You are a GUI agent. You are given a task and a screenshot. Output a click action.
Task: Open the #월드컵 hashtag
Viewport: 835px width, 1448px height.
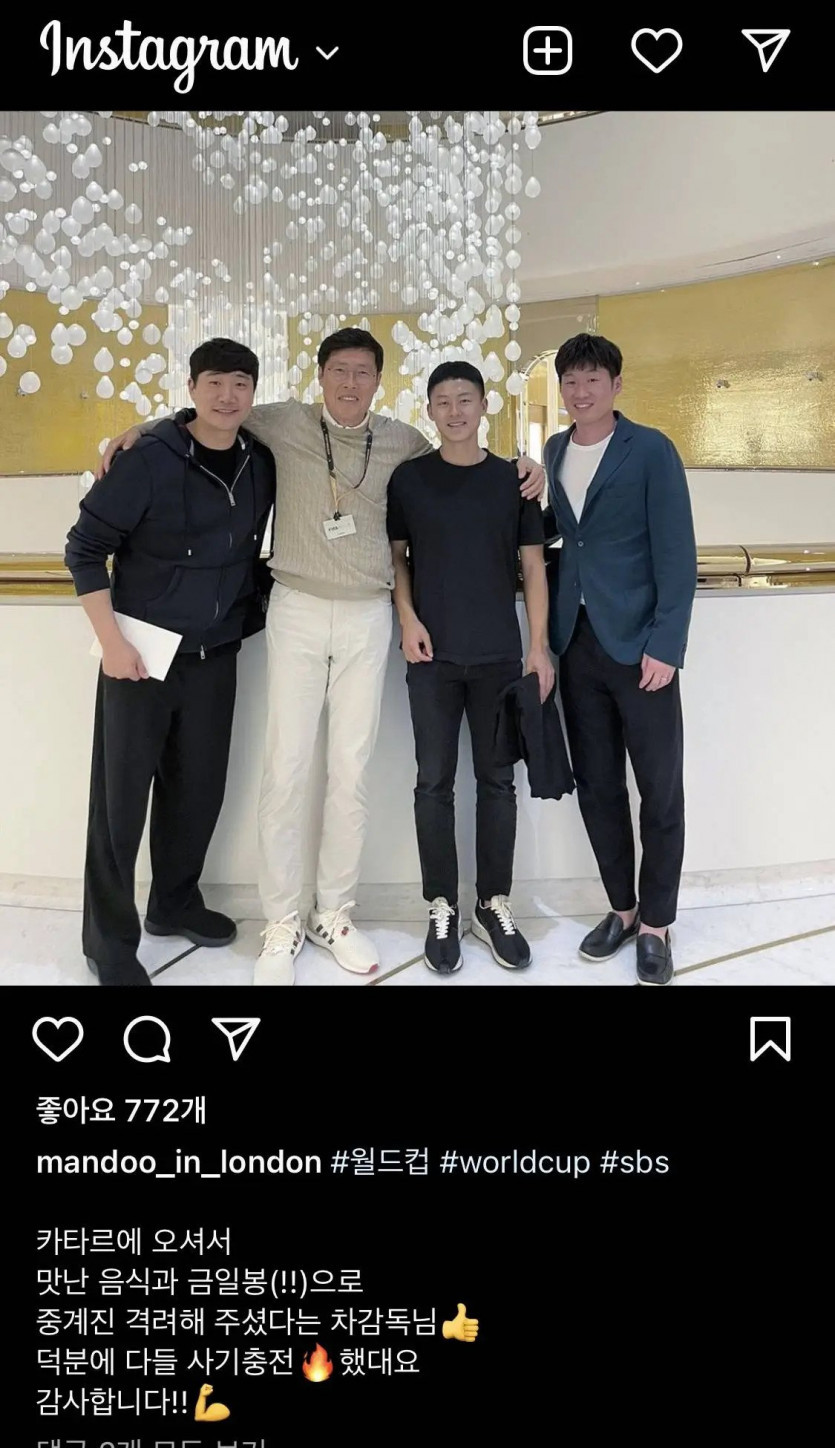[x=380, y=1162]
